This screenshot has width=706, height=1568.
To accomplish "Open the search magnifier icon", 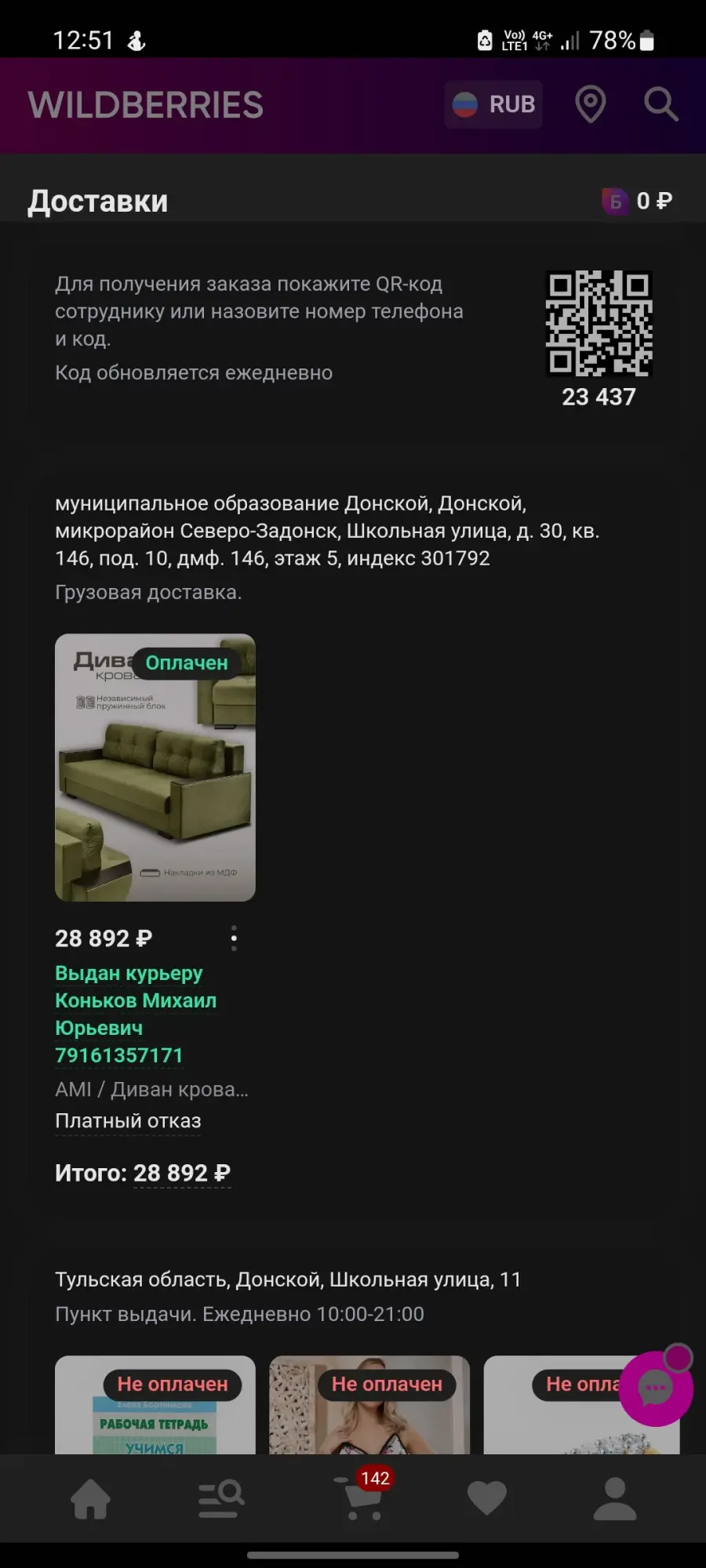I will [x=661, y=104].
